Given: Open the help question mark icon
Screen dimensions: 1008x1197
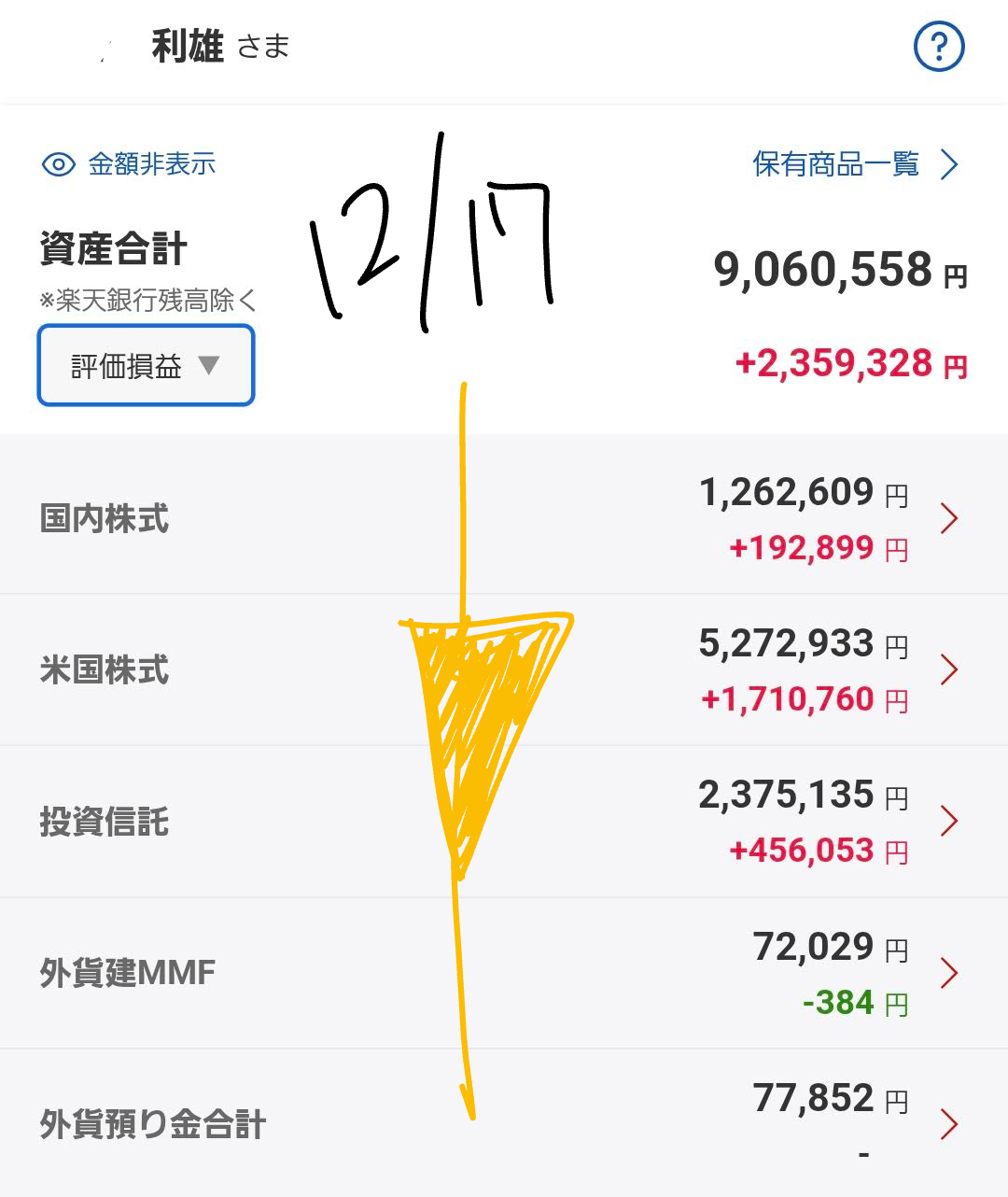Looking at the screenshot, I should coord(938,47).
